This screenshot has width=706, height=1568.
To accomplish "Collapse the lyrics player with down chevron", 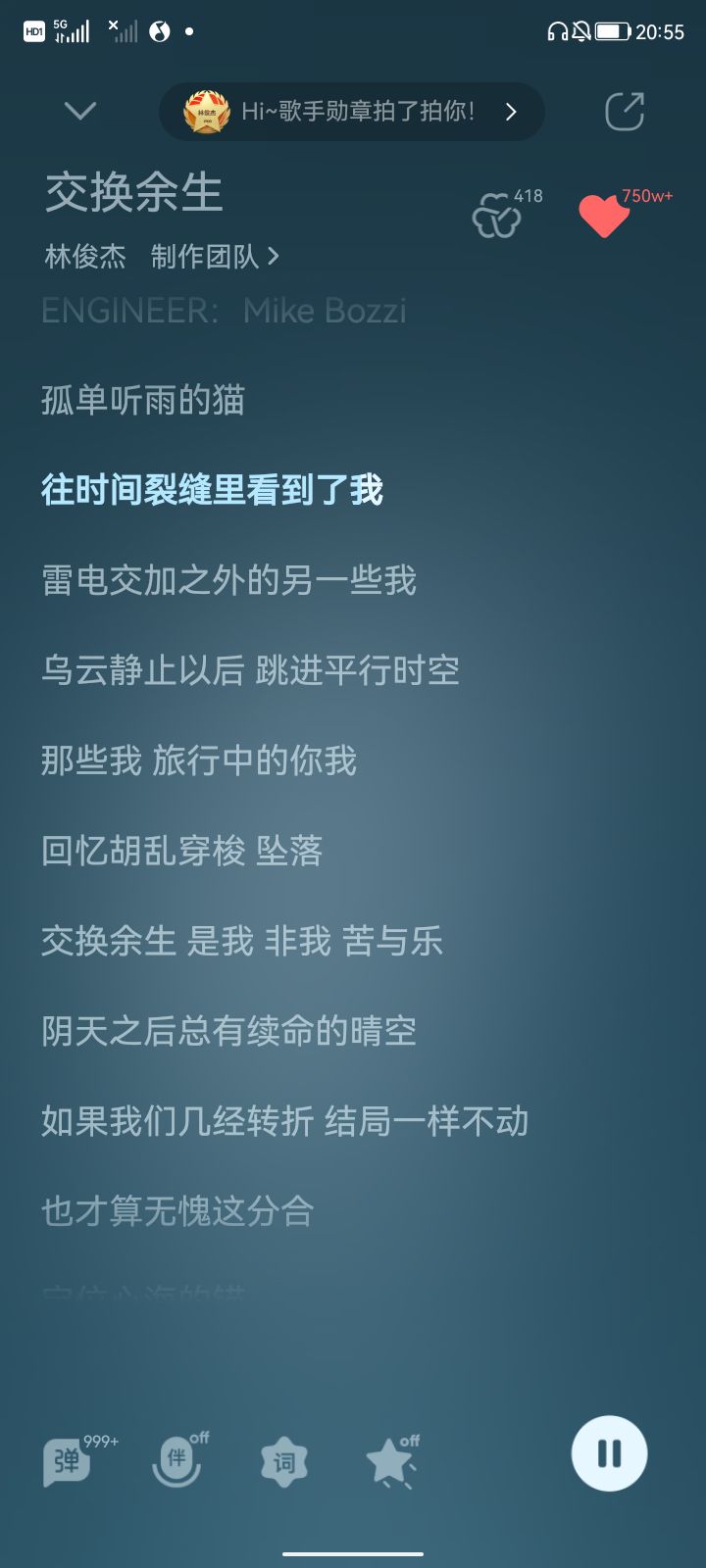I will coord(80,111).
